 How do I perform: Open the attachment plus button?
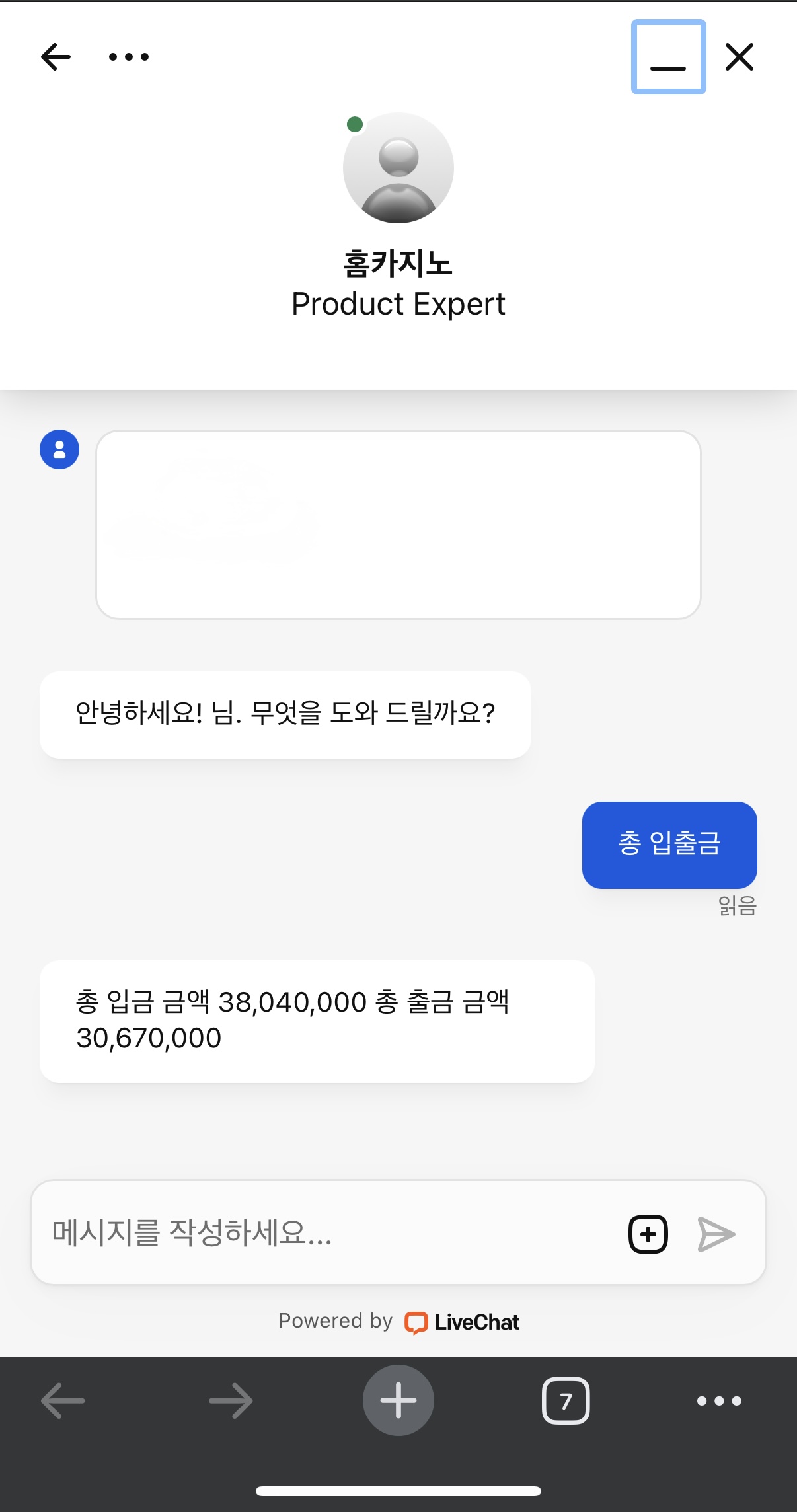[648, 1234]
